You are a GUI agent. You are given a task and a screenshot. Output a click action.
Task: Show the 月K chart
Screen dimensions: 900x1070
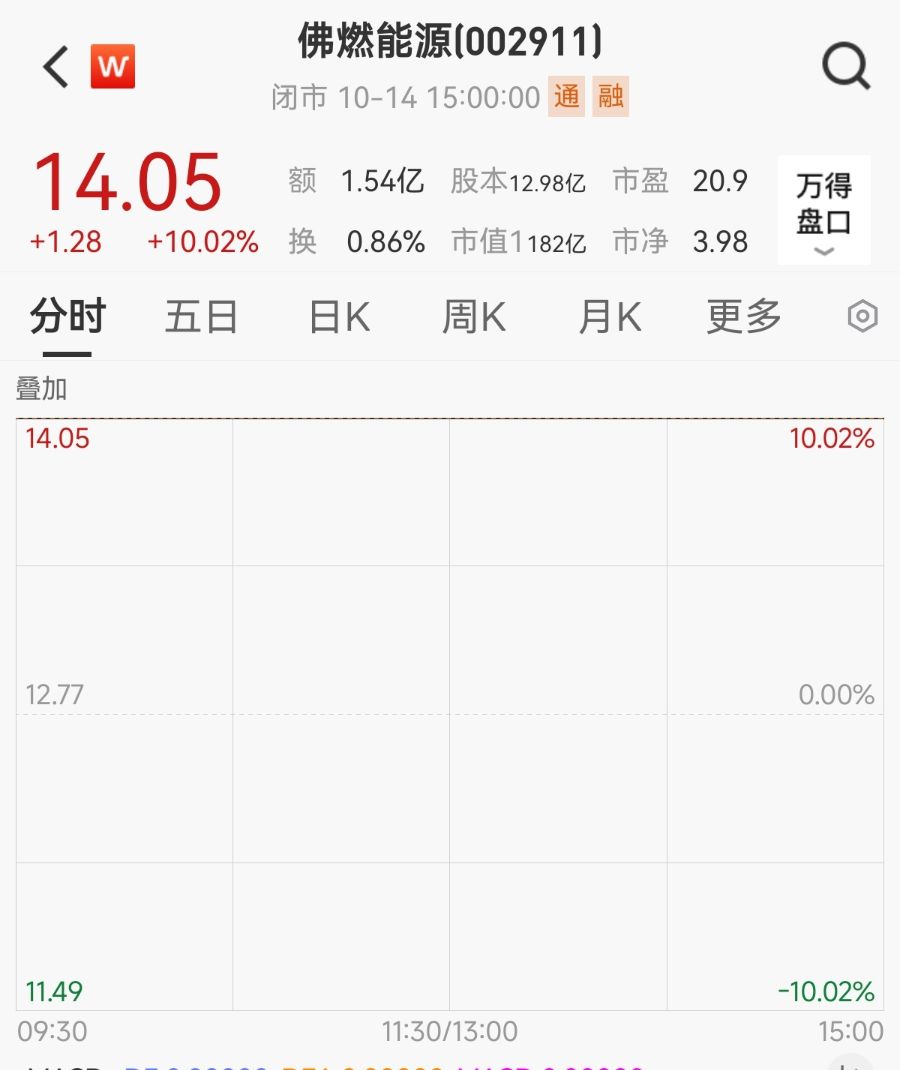click(609, 318)
